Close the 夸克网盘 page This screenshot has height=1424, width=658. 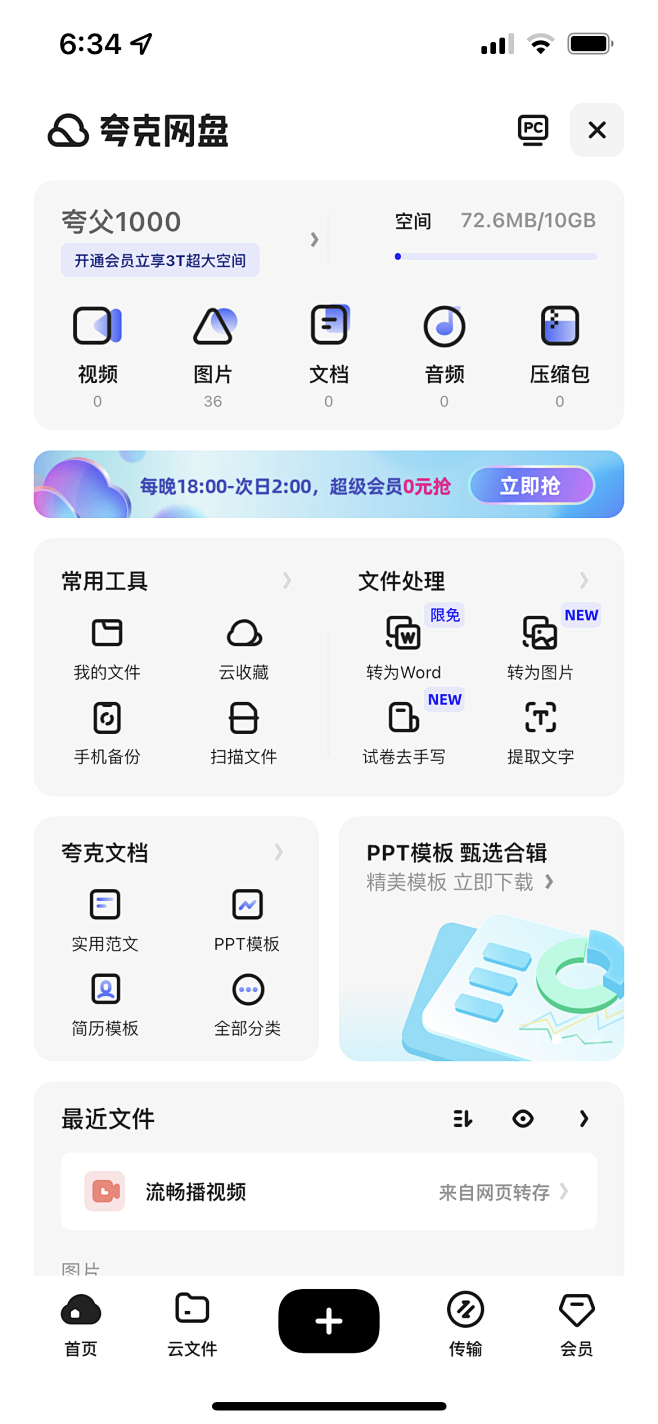[x=597, y=130]
